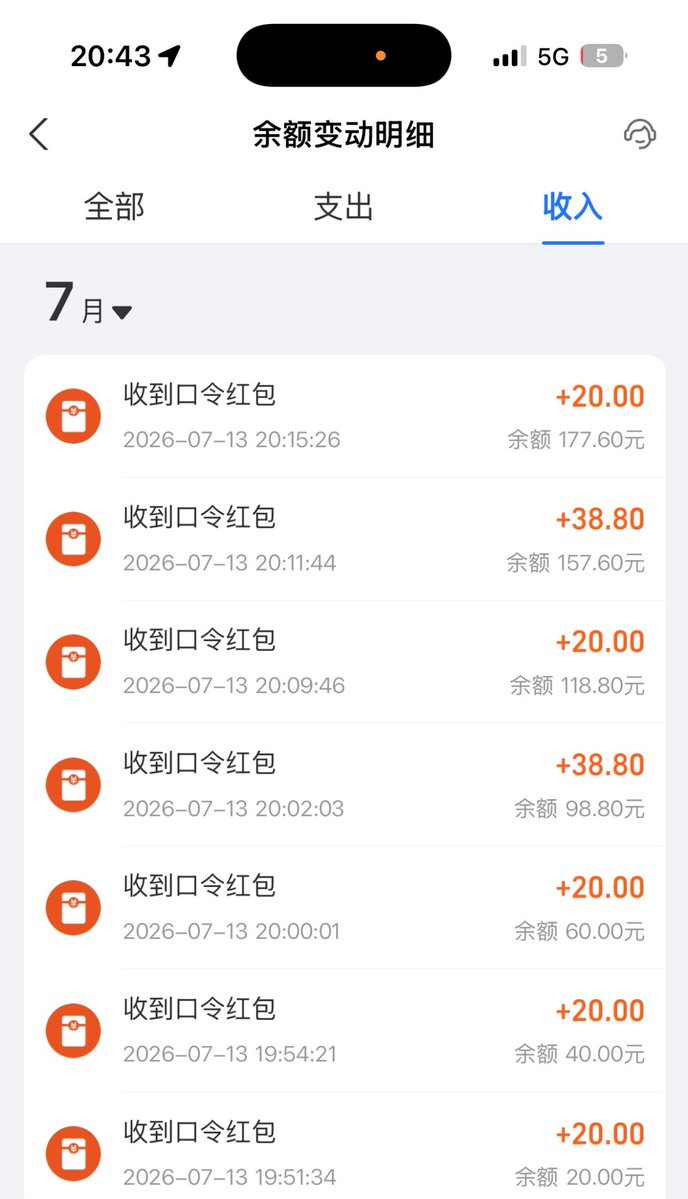Go back using the back arrow
Viewport: 688px width, 1199px height.
click(x=39, y=135)
